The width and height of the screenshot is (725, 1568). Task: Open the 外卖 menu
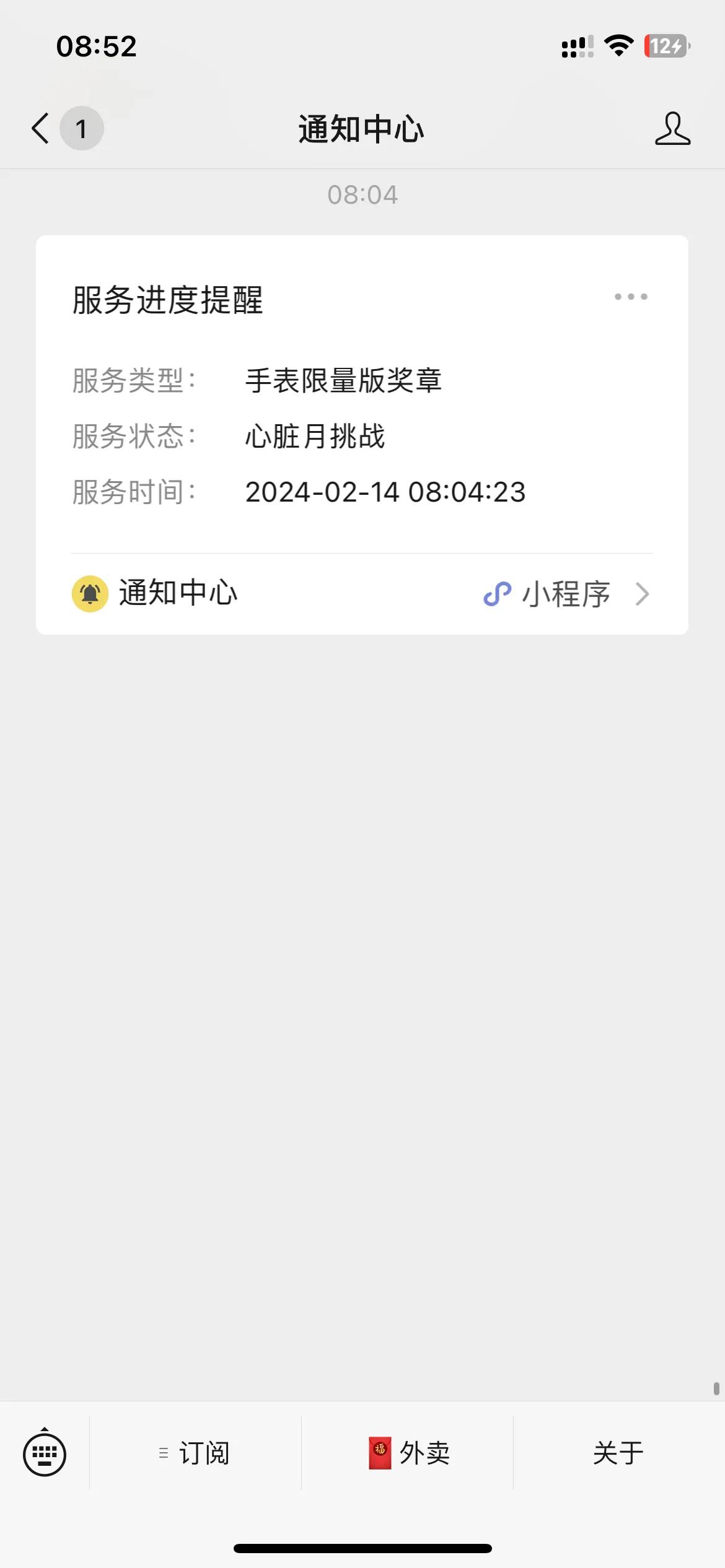(x=408, y=1453)
